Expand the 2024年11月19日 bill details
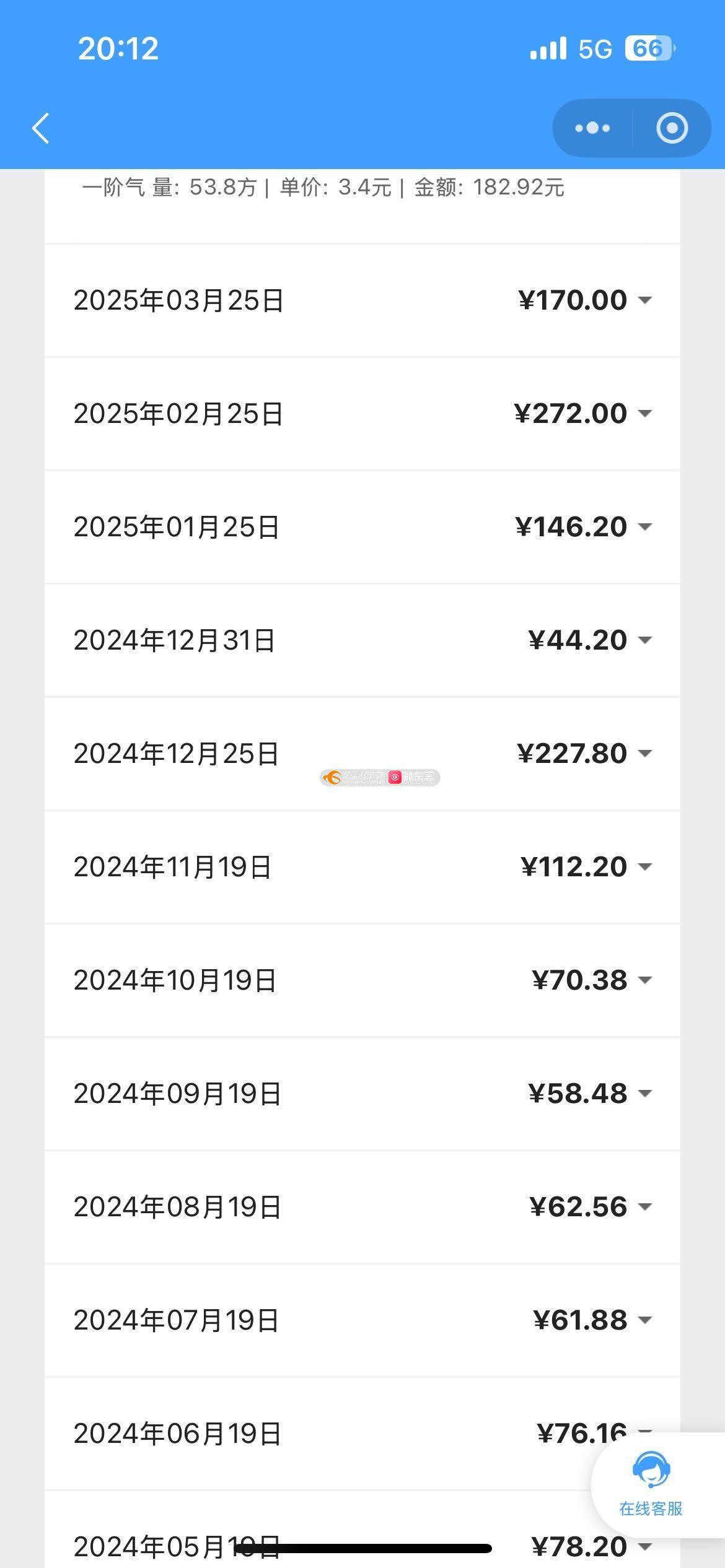 645,867
